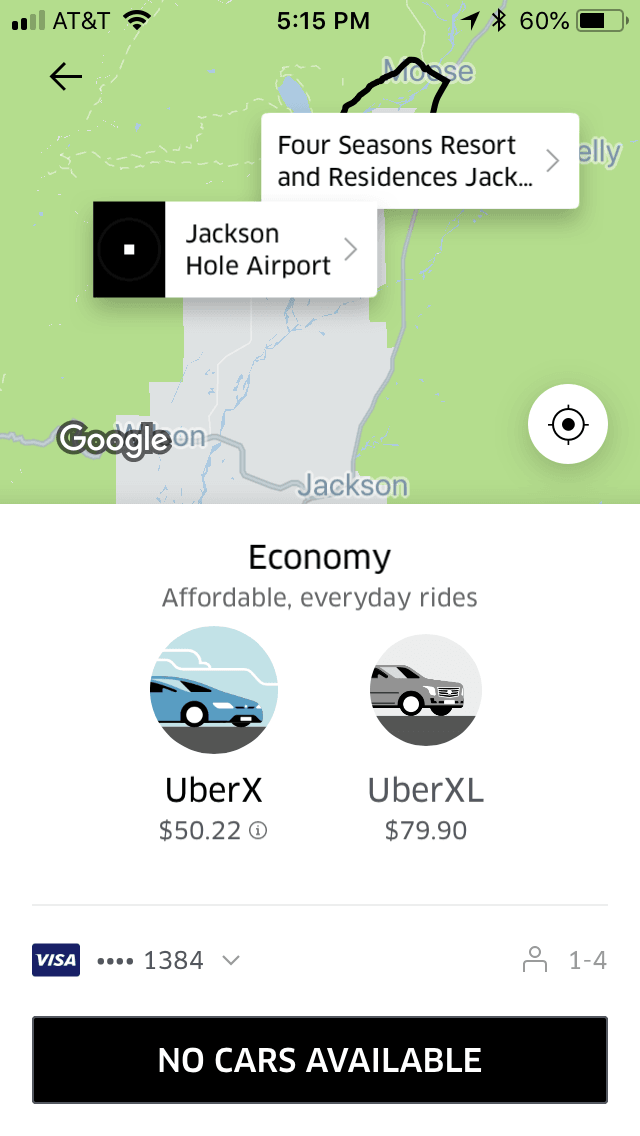Edit the Jackson Hole Airport pickup location
This screenshot has width=640, height=1136.
tap(258, 250)
